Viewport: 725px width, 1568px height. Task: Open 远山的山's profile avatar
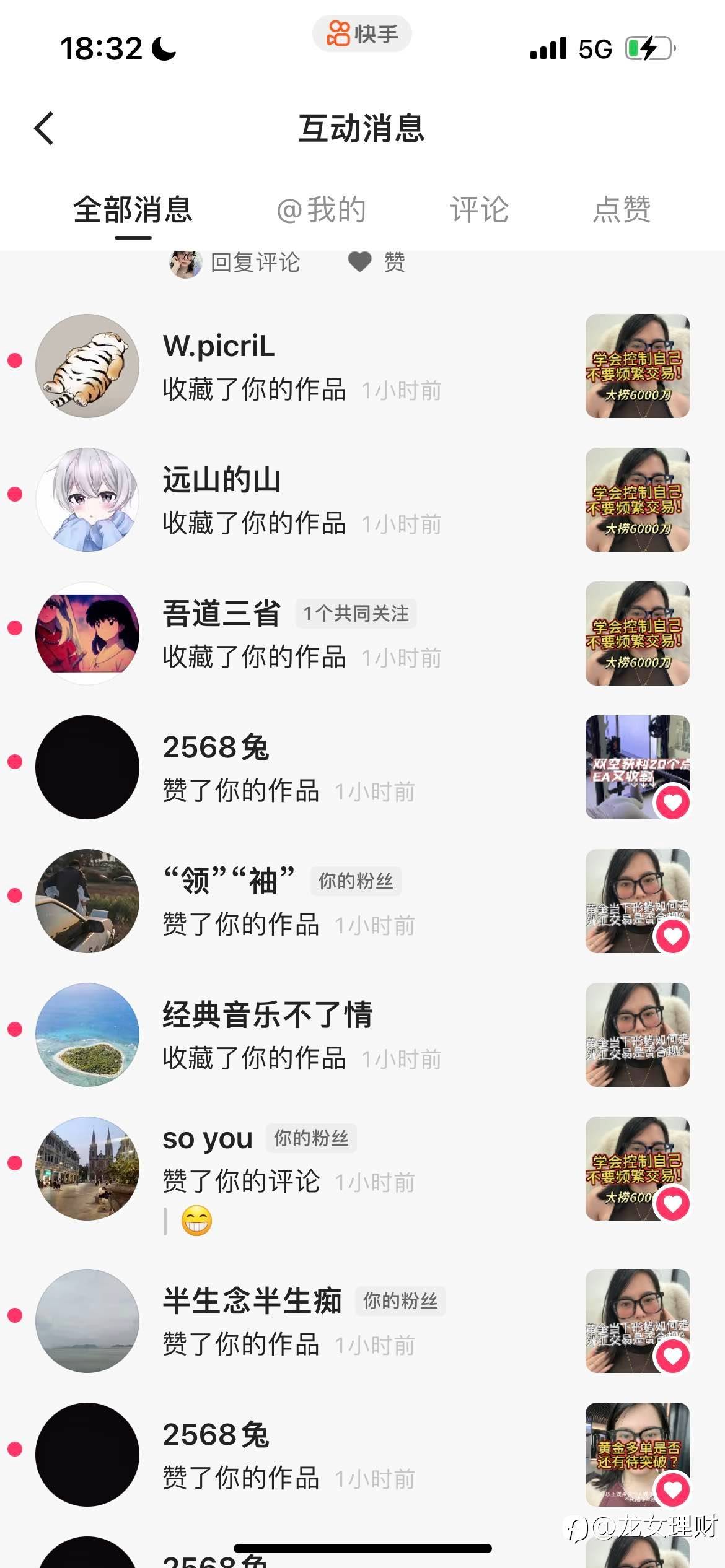[x=87, y=500]
